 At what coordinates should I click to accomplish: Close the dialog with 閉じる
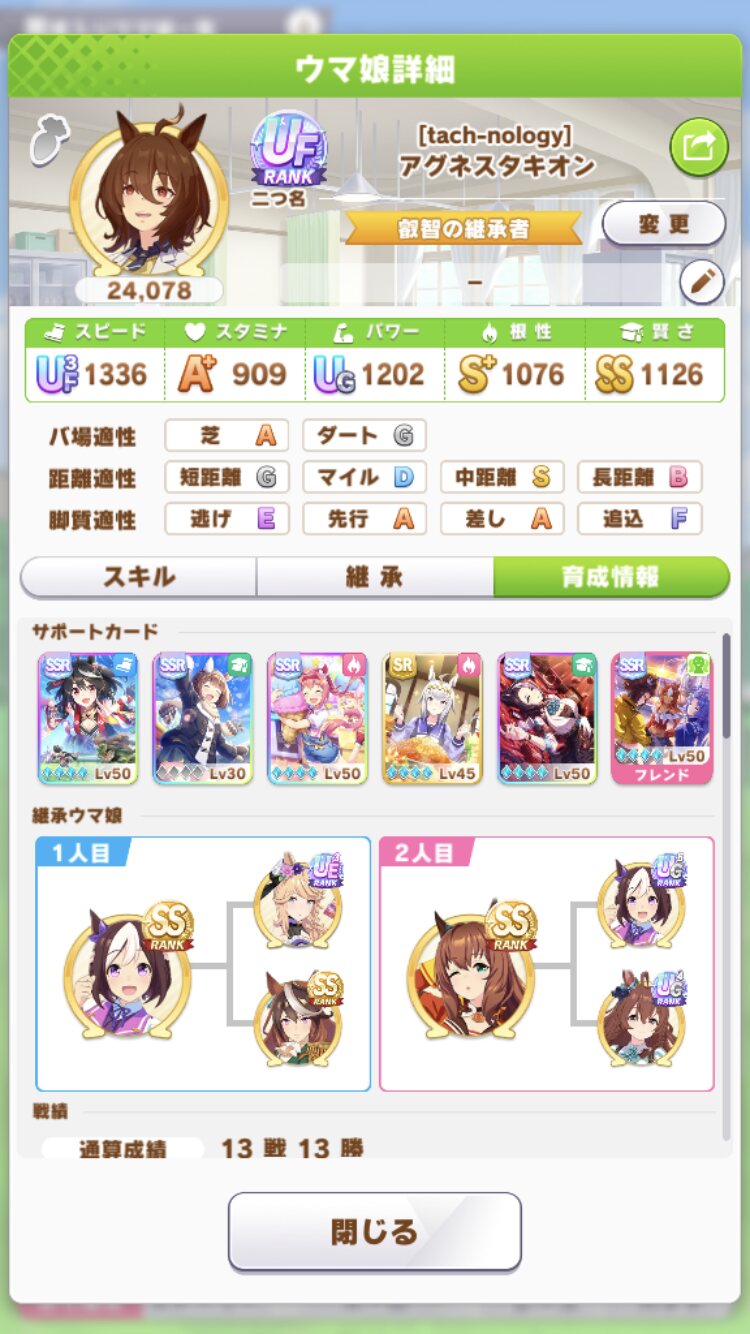click(x=375, y=1231)
